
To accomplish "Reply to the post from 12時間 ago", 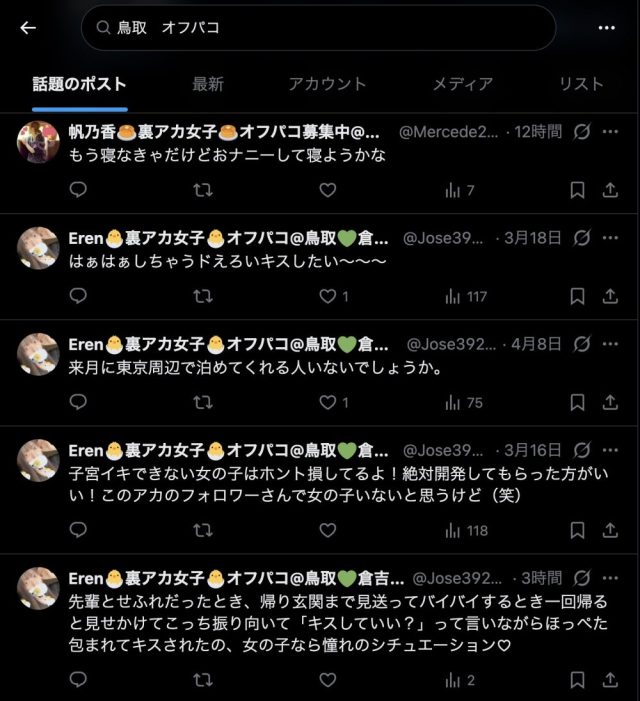I will (x=79, y=190).
